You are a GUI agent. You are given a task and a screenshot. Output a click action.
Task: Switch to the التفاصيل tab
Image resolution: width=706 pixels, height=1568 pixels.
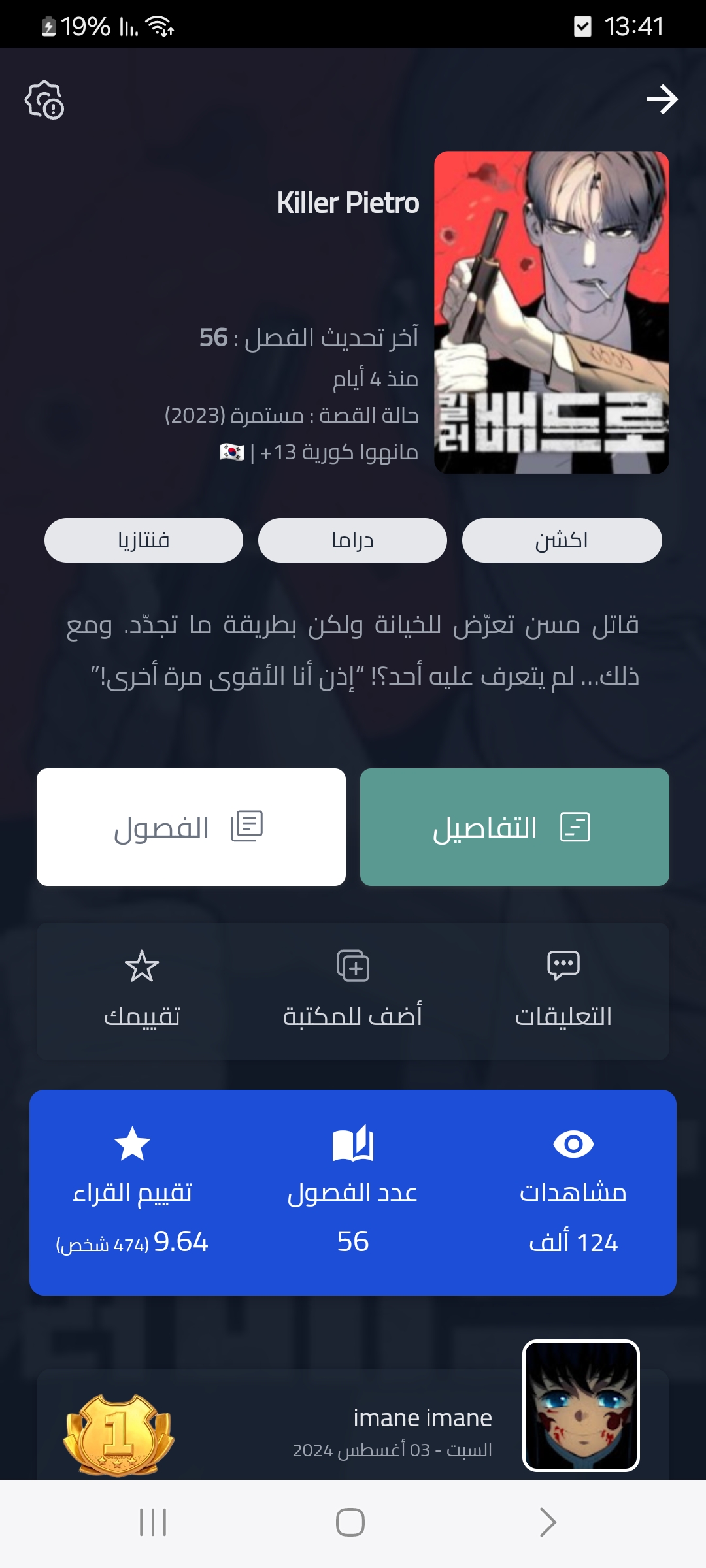(514, 827)
